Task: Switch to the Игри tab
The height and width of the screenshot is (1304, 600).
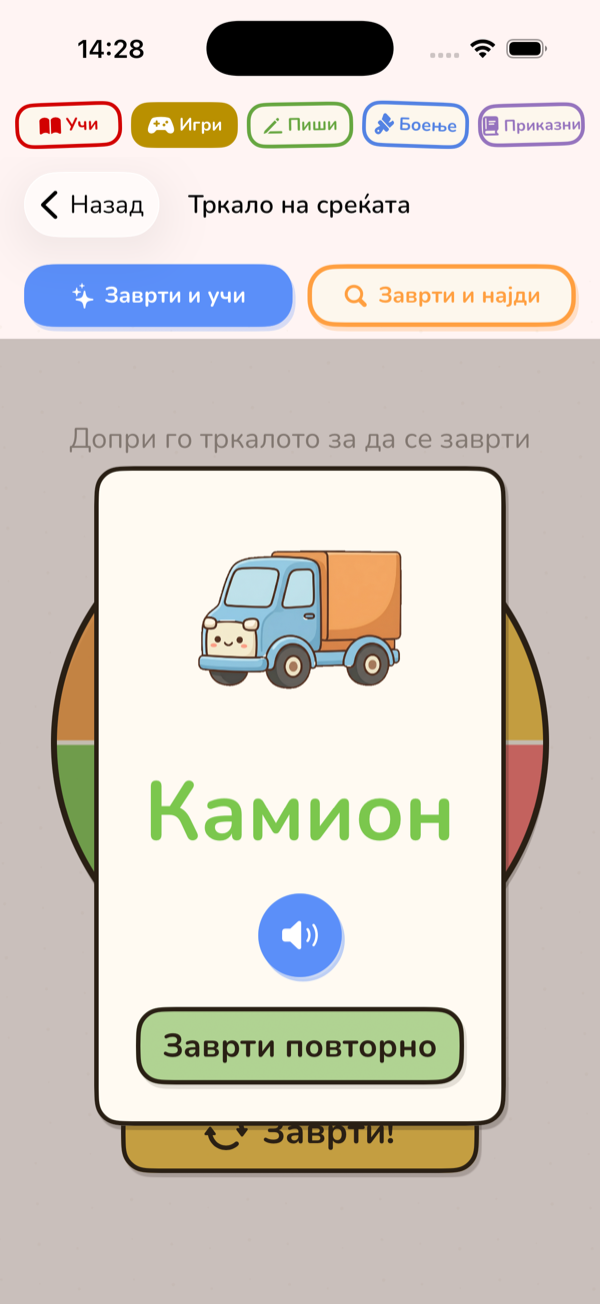Action: pyautogui.click(x=184, y=125)
